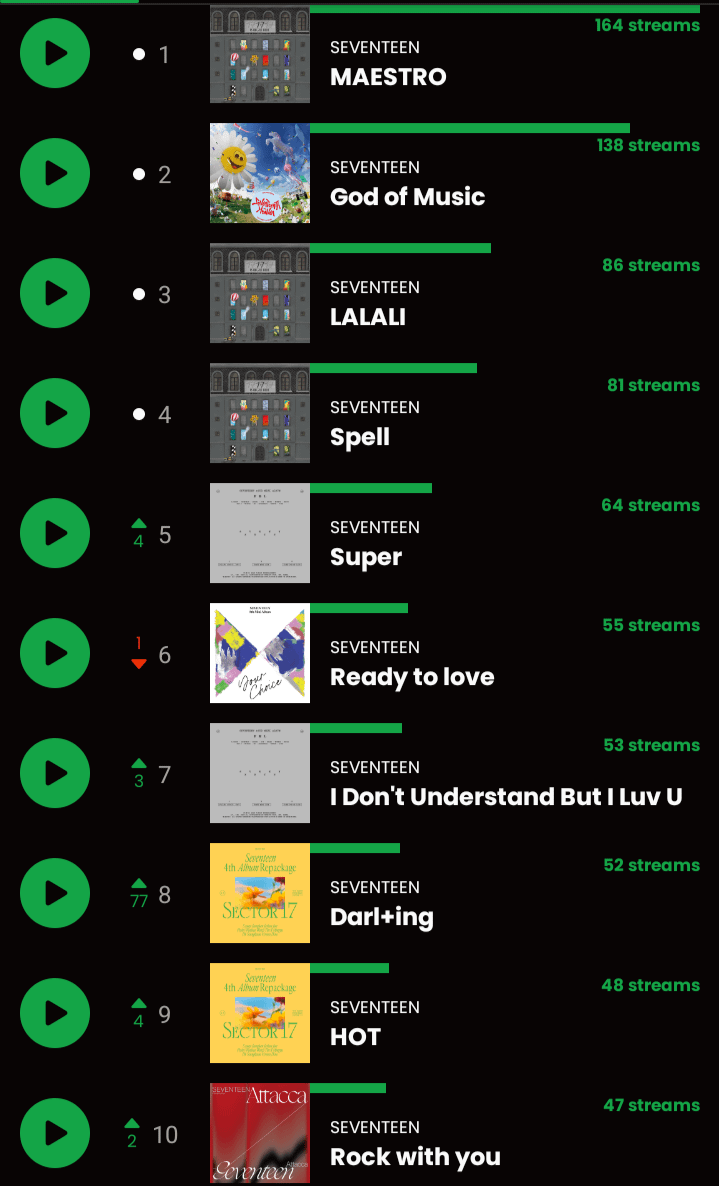Viewport: 719px width, 1186px height.
Task: Play MAESTRO by SEVENTEEN
Action: (55, 53)
